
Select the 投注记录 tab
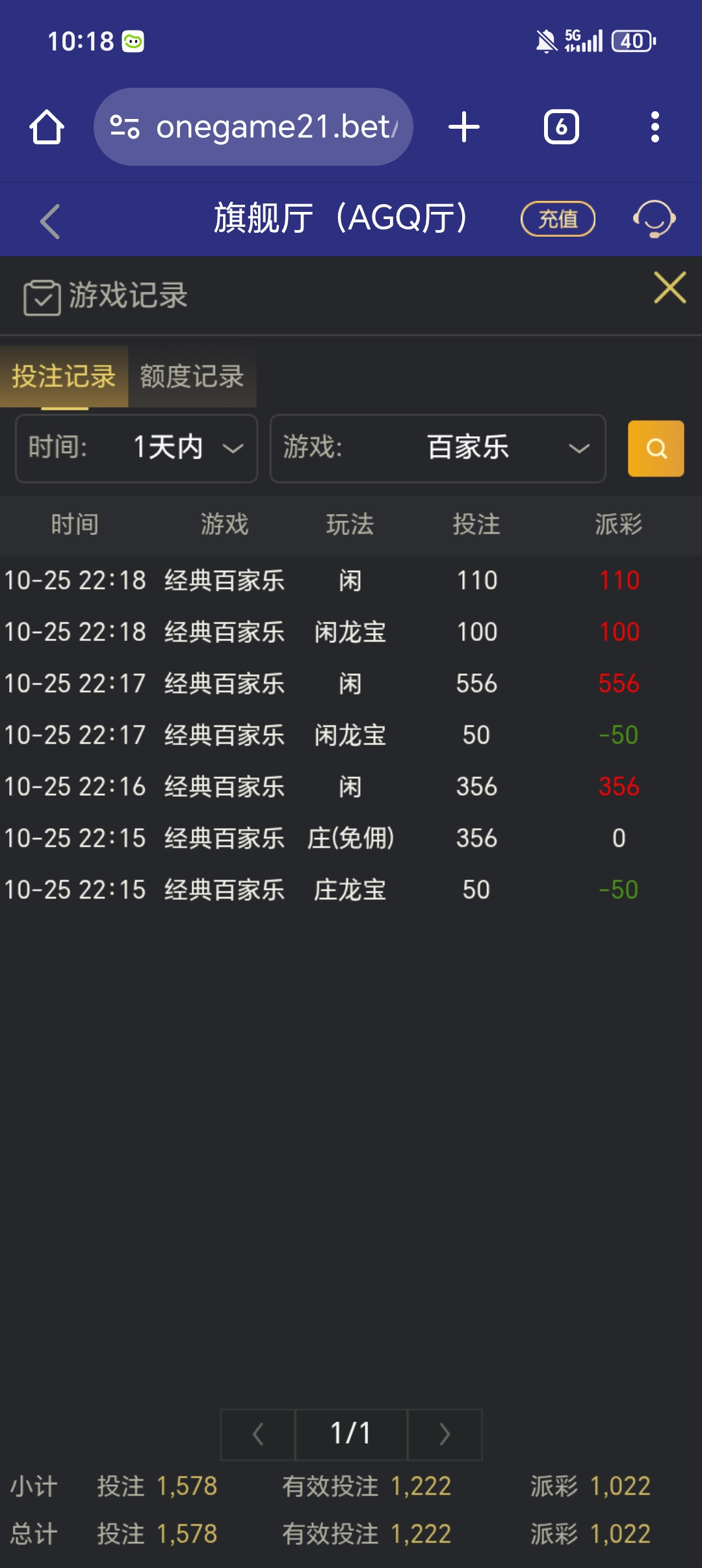click(62, 376)
